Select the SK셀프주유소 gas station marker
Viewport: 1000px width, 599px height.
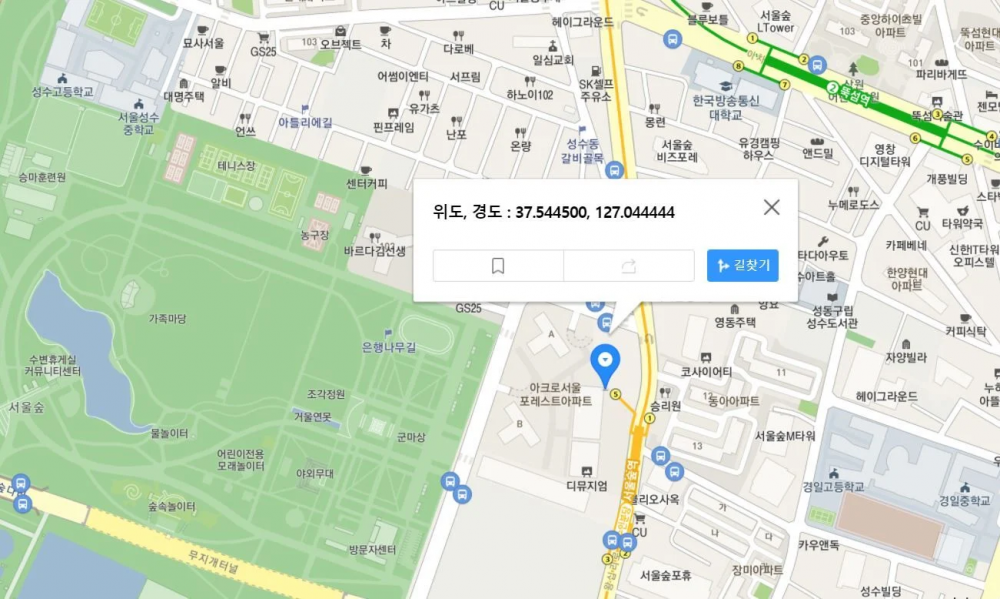pyautogui.click(x=595, y=72)
